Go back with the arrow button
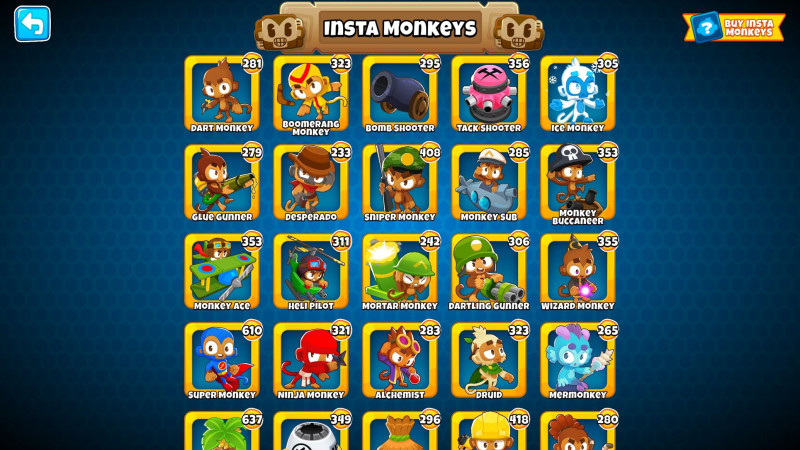800x450 pixels. point(32,24)
